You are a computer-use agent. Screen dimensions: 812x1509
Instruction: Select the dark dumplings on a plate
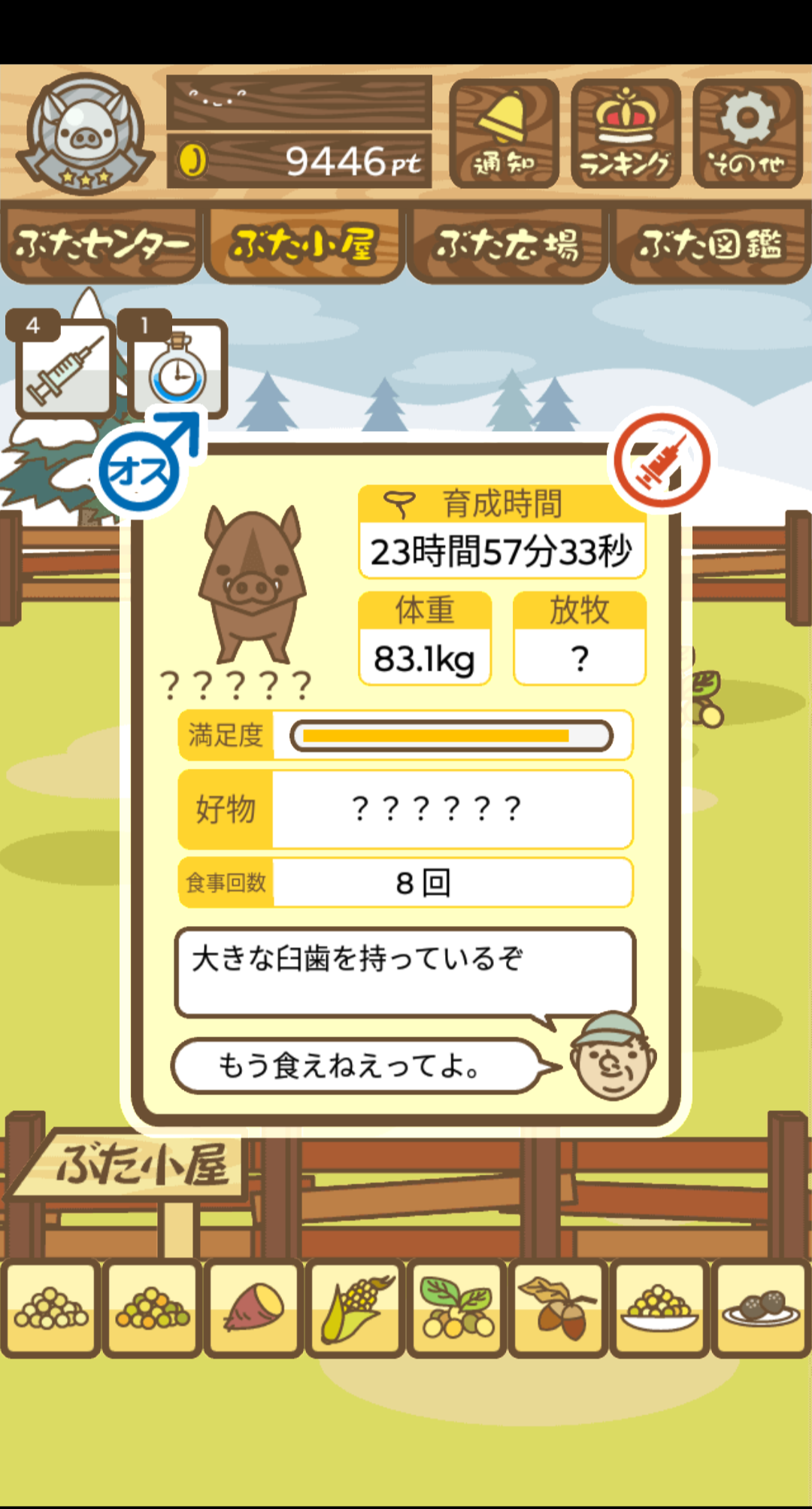pos(761,1309)
